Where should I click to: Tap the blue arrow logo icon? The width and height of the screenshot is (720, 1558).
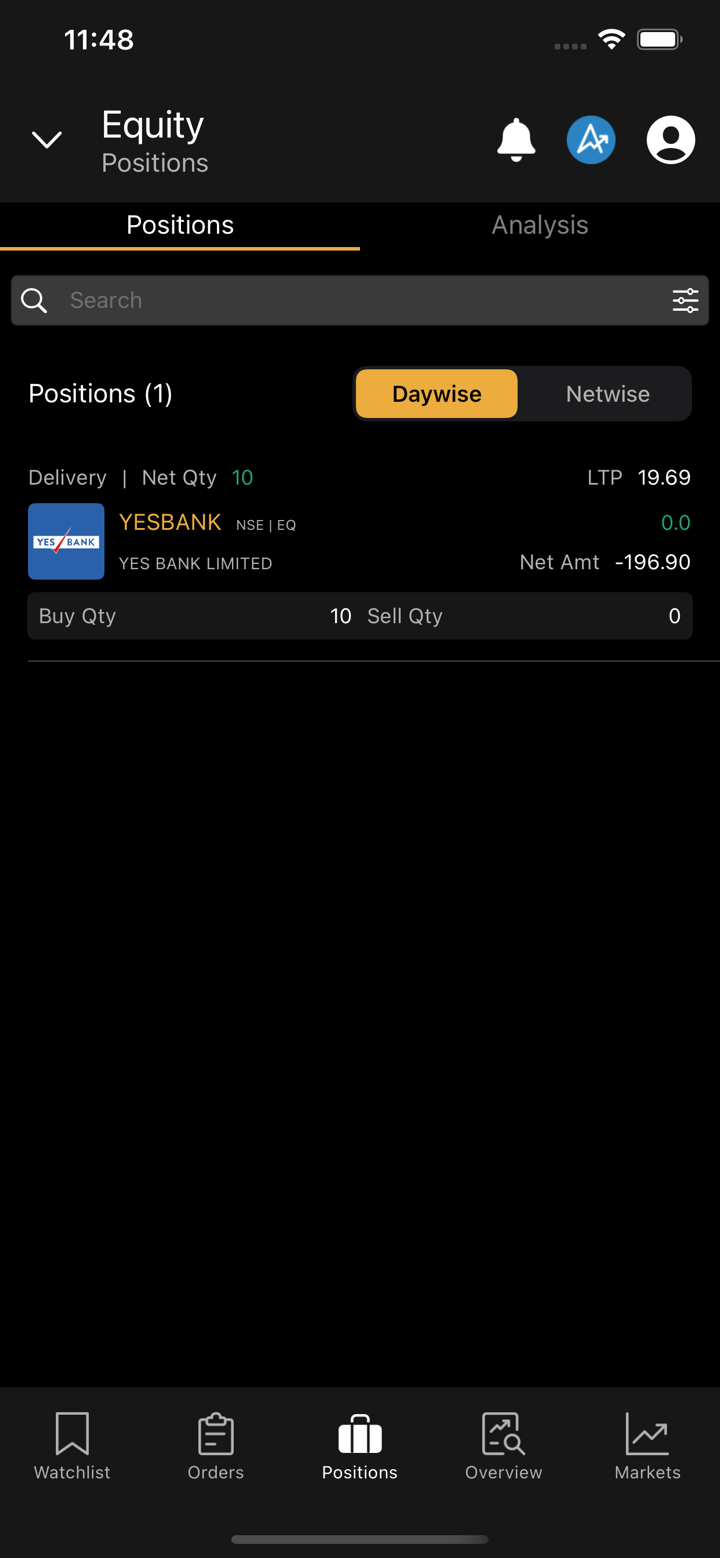tap(591, 140)
